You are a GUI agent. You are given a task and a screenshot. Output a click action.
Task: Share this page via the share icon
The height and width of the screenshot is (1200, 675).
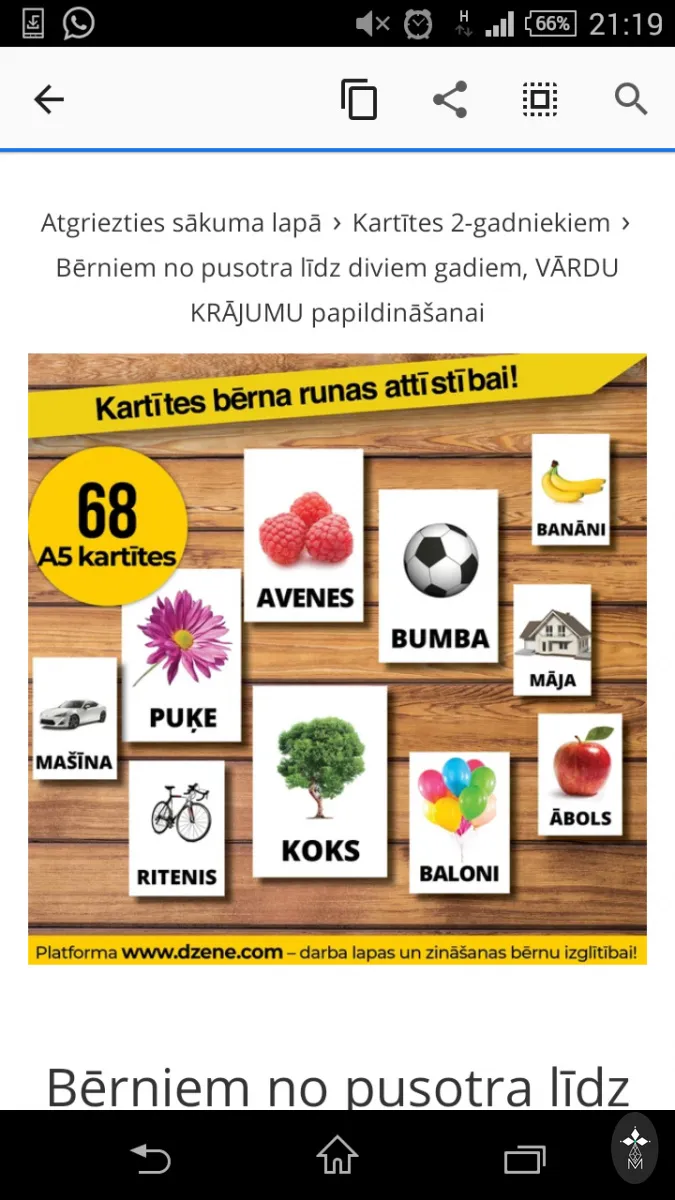point(450,99)
